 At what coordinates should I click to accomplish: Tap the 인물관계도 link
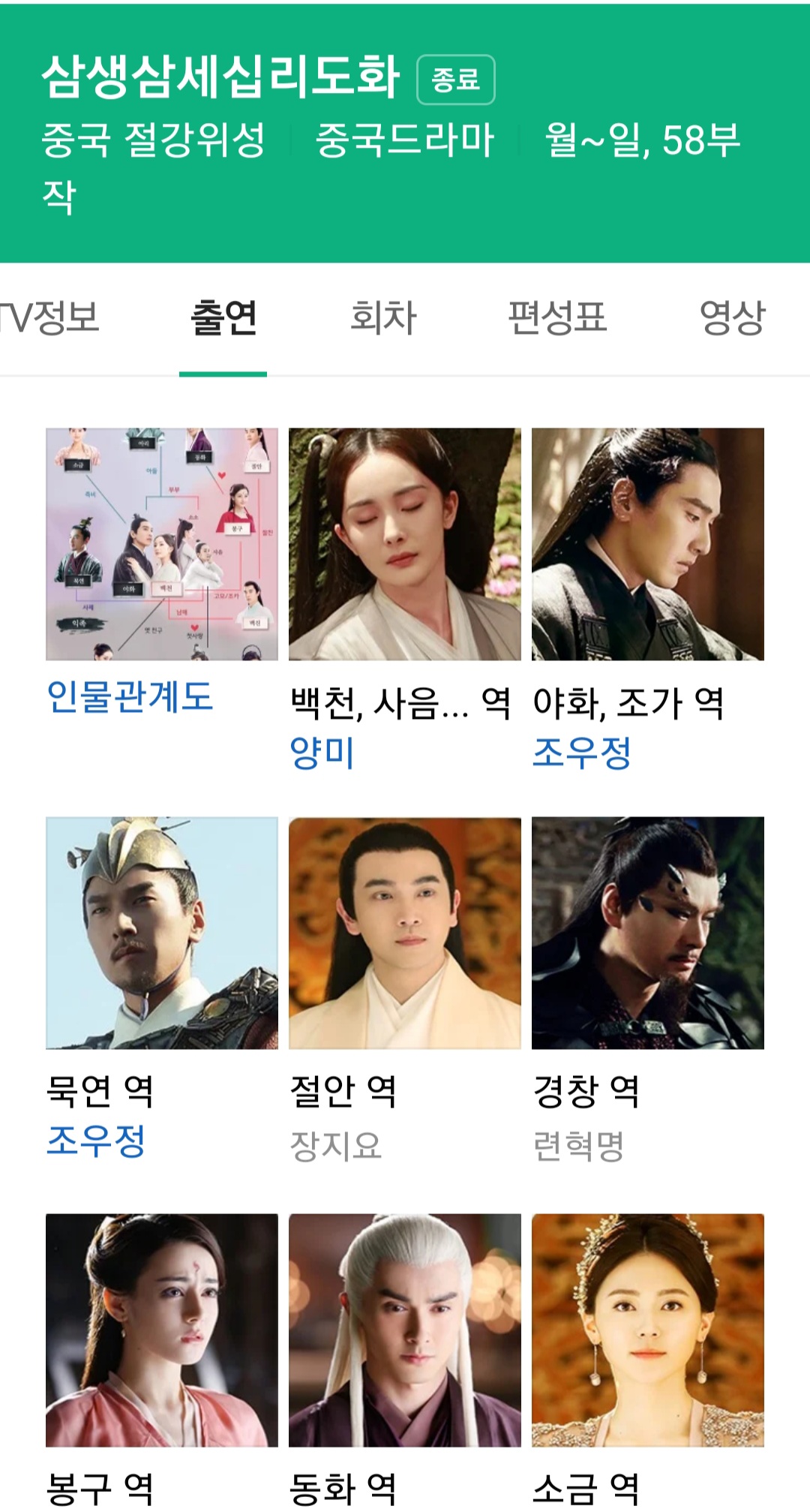point(130,696)
